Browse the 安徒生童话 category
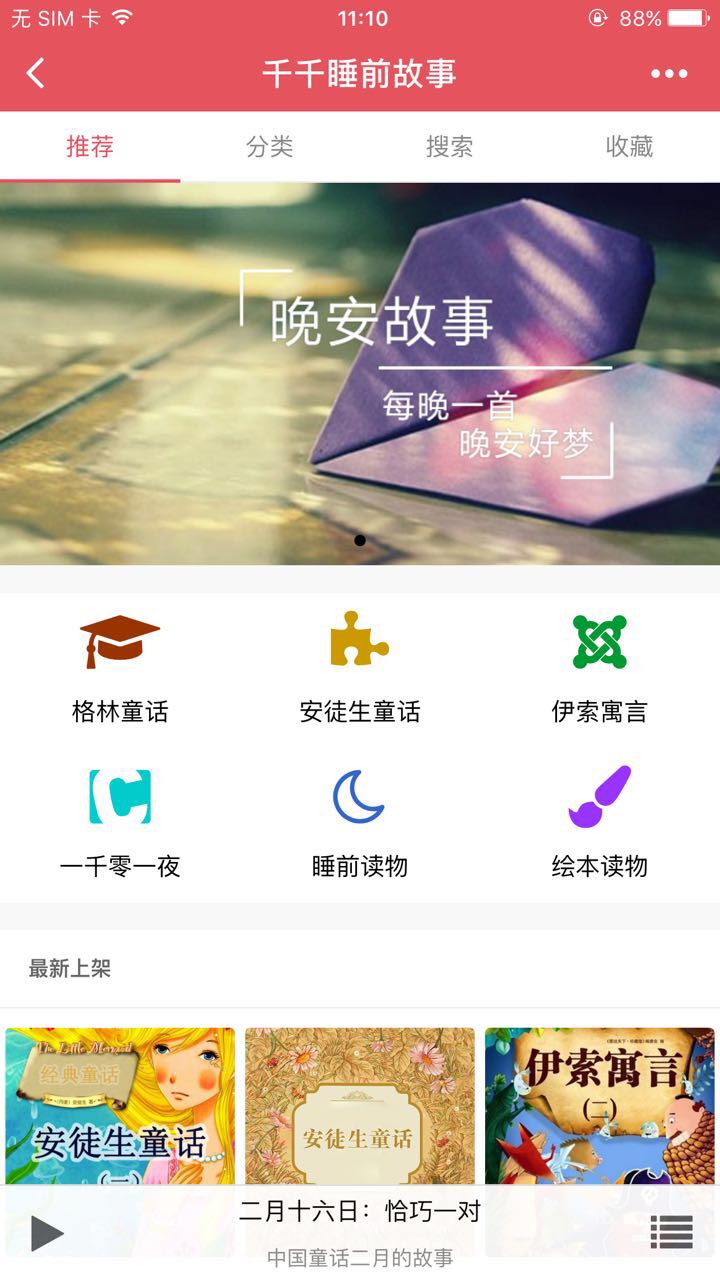Screen dimensions: 720x1280 pos(360,667)
